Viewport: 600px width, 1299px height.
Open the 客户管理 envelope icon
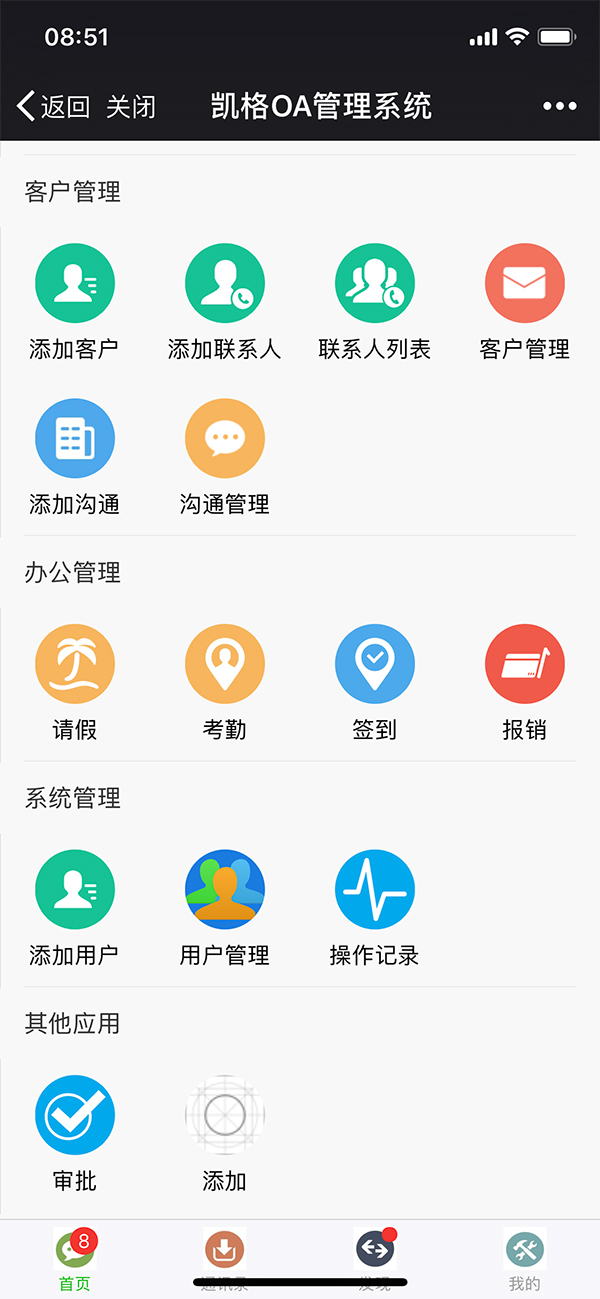tap(525, 284)
